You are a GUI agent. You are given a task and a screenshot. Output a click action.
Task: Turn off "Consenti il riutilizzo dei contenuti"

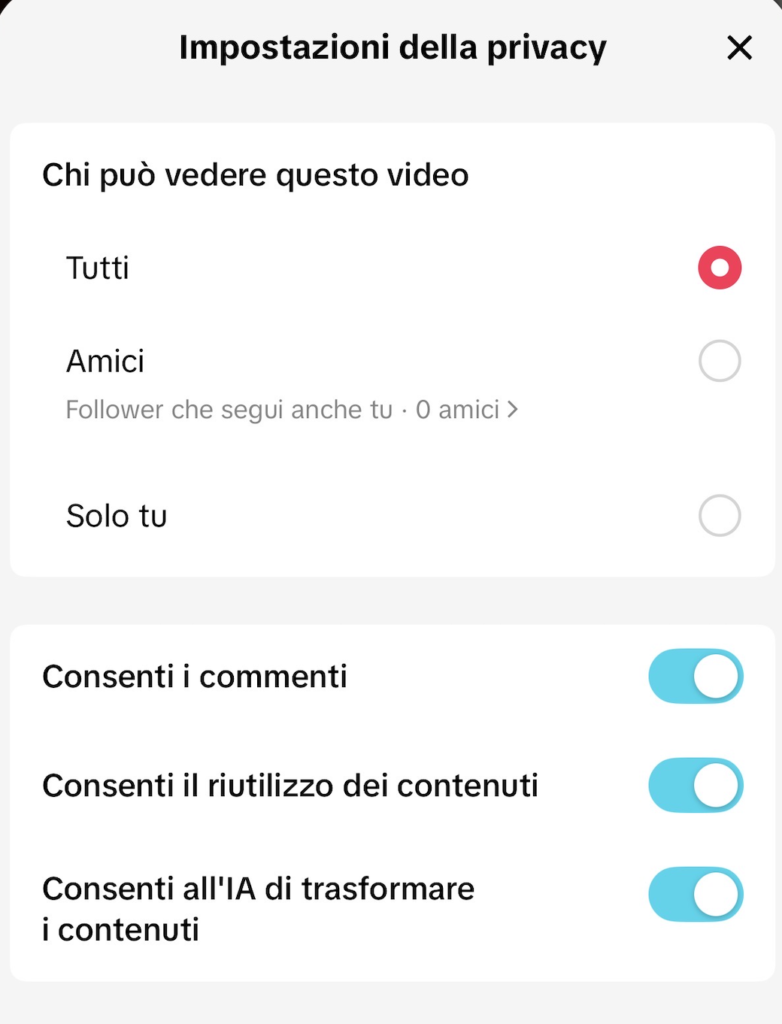coord(695,785)
